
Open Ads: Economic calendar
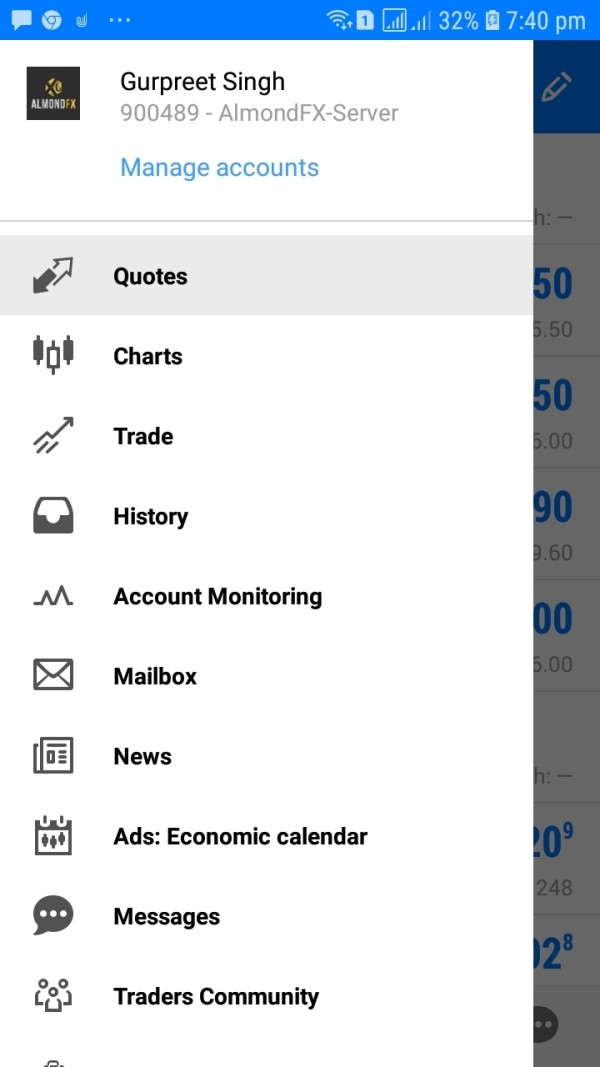click(x=266, y=836)
